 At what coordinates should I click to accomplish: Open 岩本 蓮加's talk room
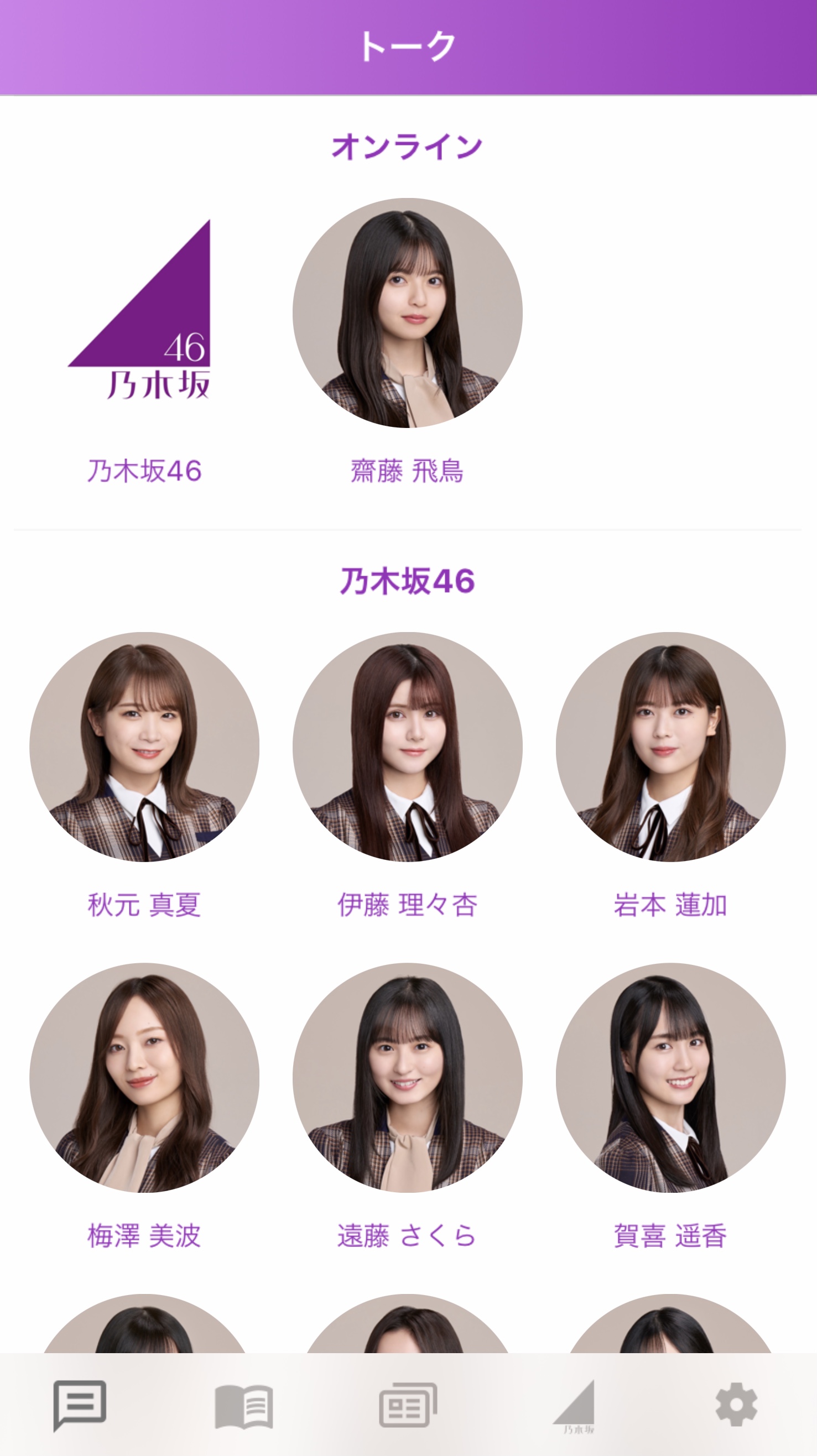click(x=670, y=747)
